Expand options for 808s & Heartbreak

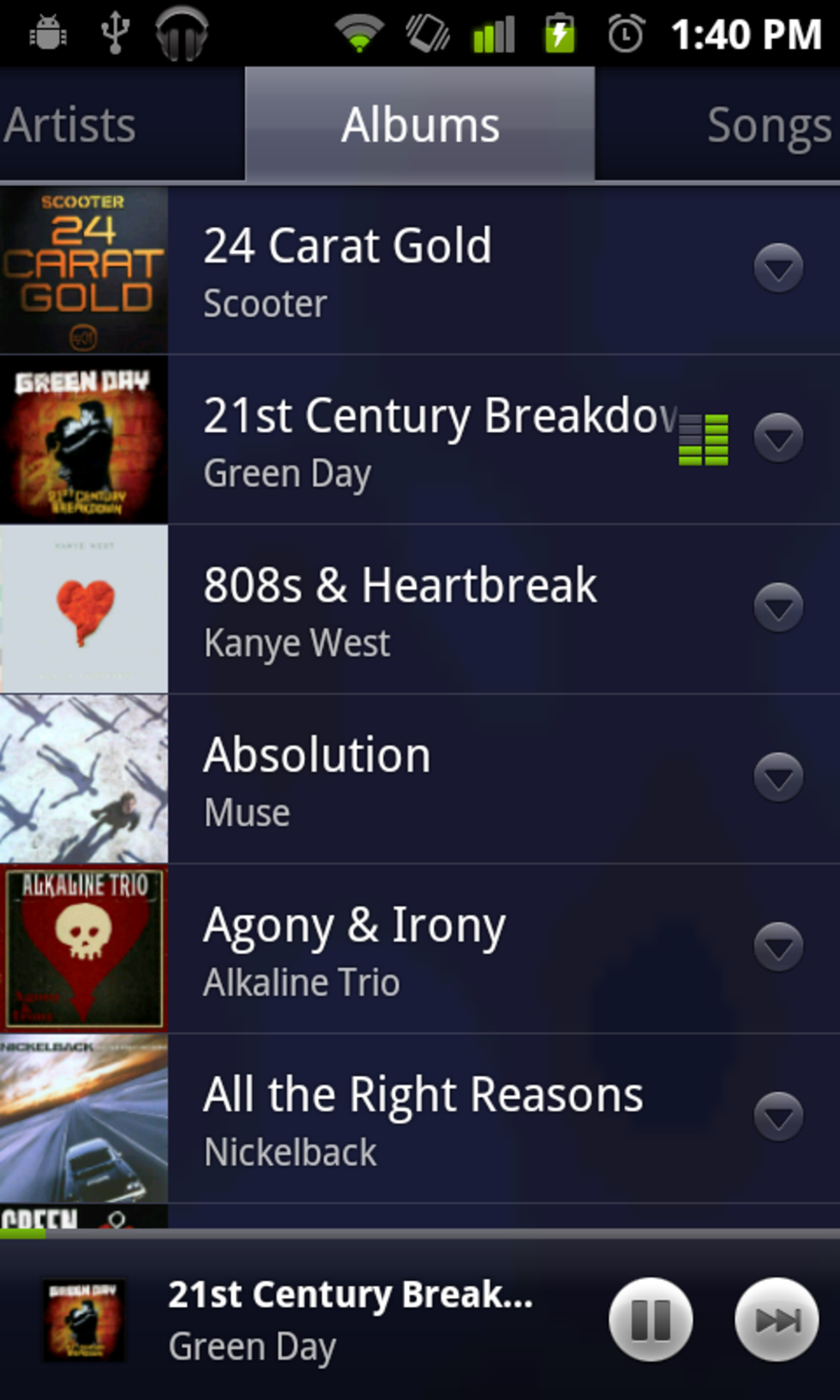tap(778, 608)
